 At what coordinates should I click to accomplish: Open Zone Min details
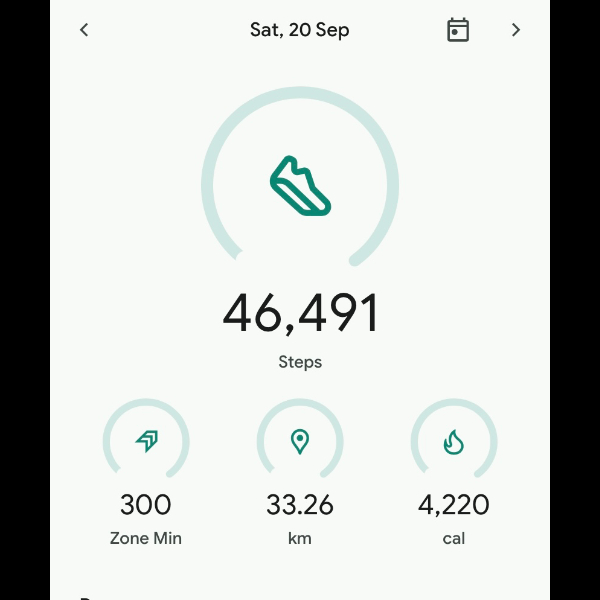[x=146, y=442]
